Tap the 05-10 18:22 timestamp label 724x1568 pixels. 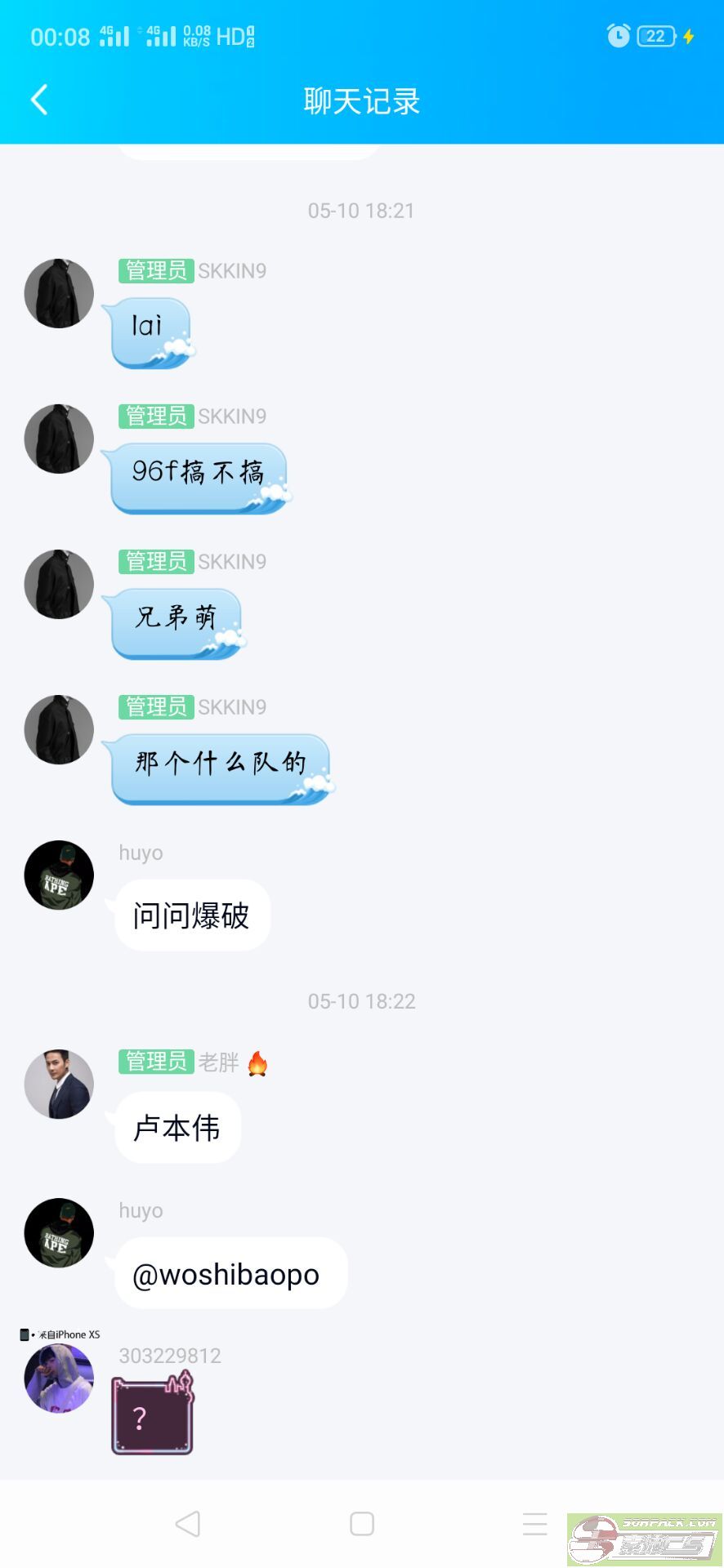[x=362, y=1000]
